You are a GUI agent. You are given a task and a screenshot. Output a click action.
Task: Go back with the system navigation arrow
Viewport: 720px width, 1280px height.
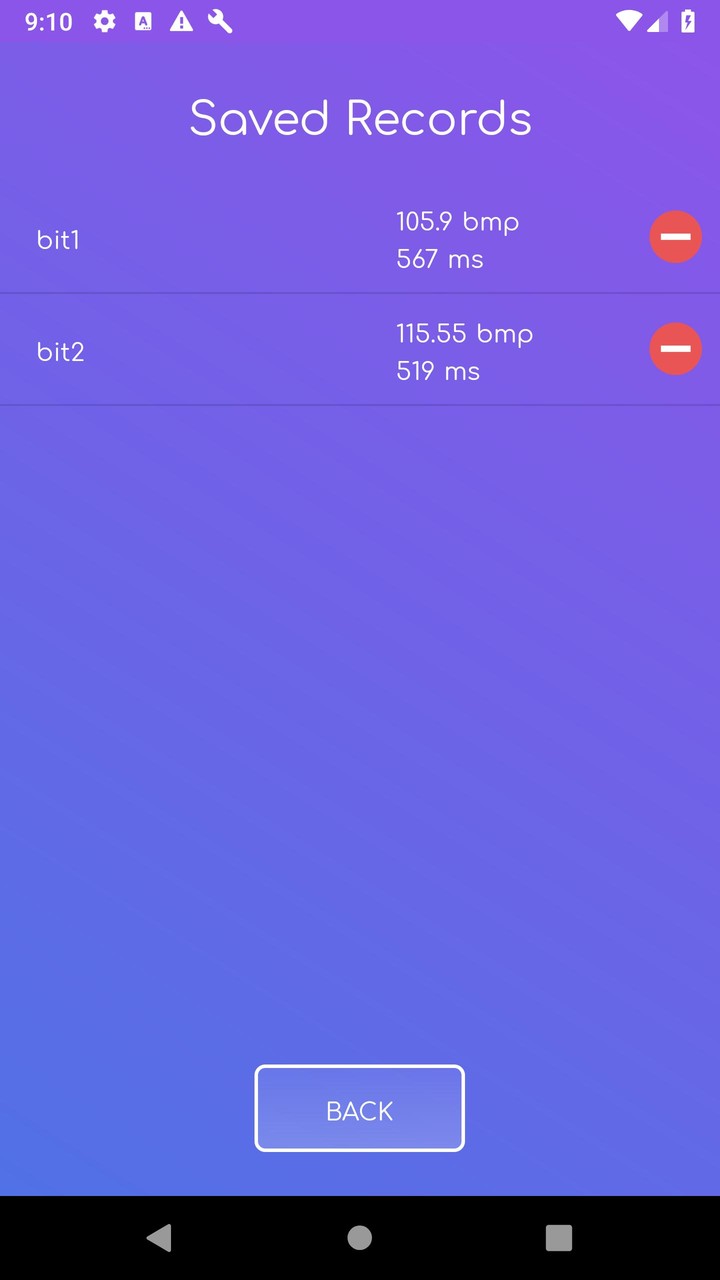pos(159,1238)
